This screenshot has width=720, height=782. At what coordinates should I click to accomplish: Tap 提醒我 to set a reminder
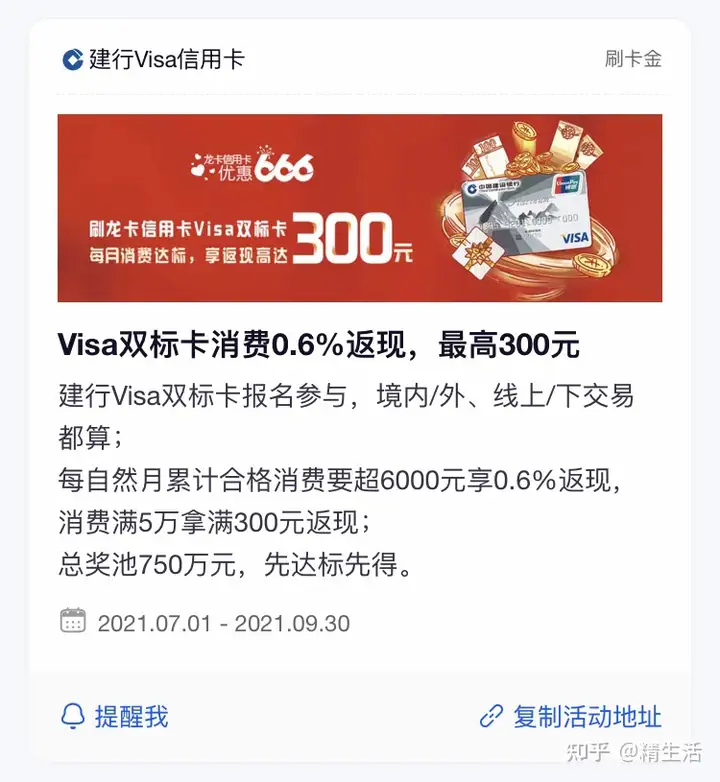coord(115,716)
